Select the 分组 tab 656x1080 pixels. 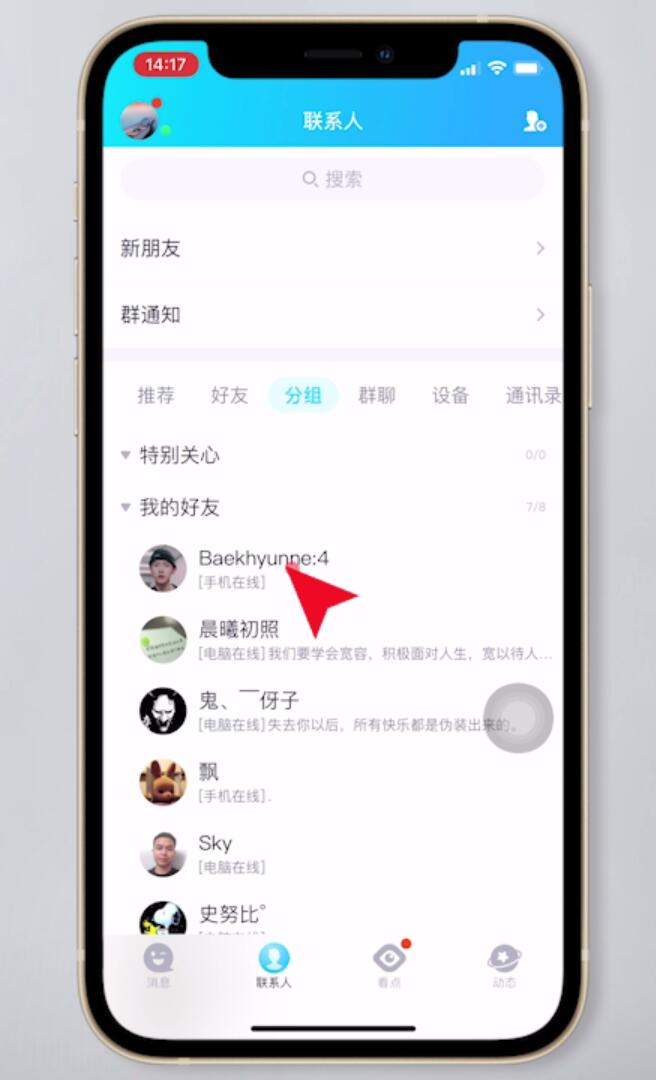click(303, 395)
